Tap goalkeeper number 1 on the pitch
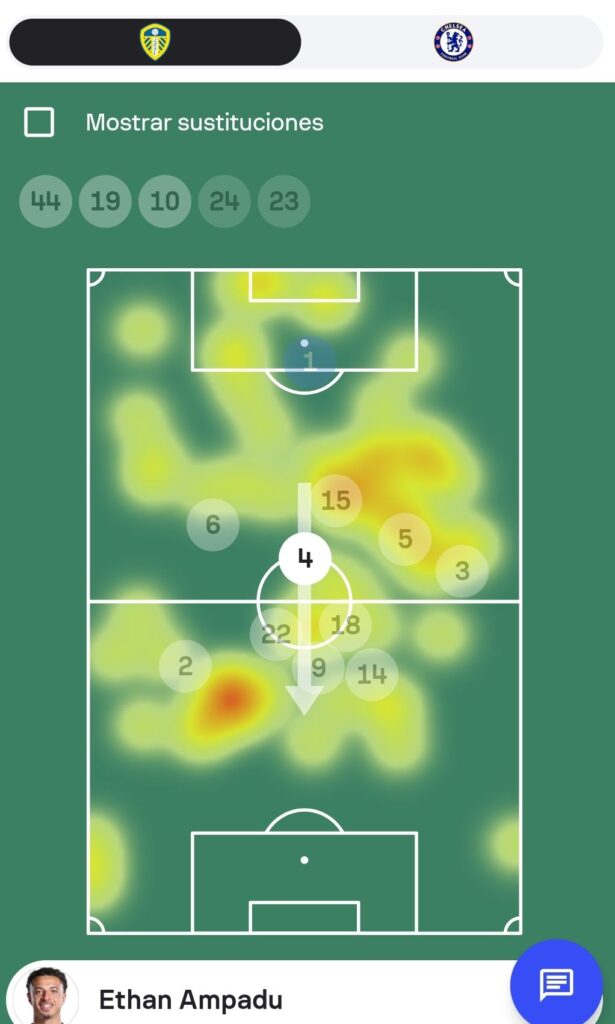This screenshot has height=1024, width=615. pos(309,361)
